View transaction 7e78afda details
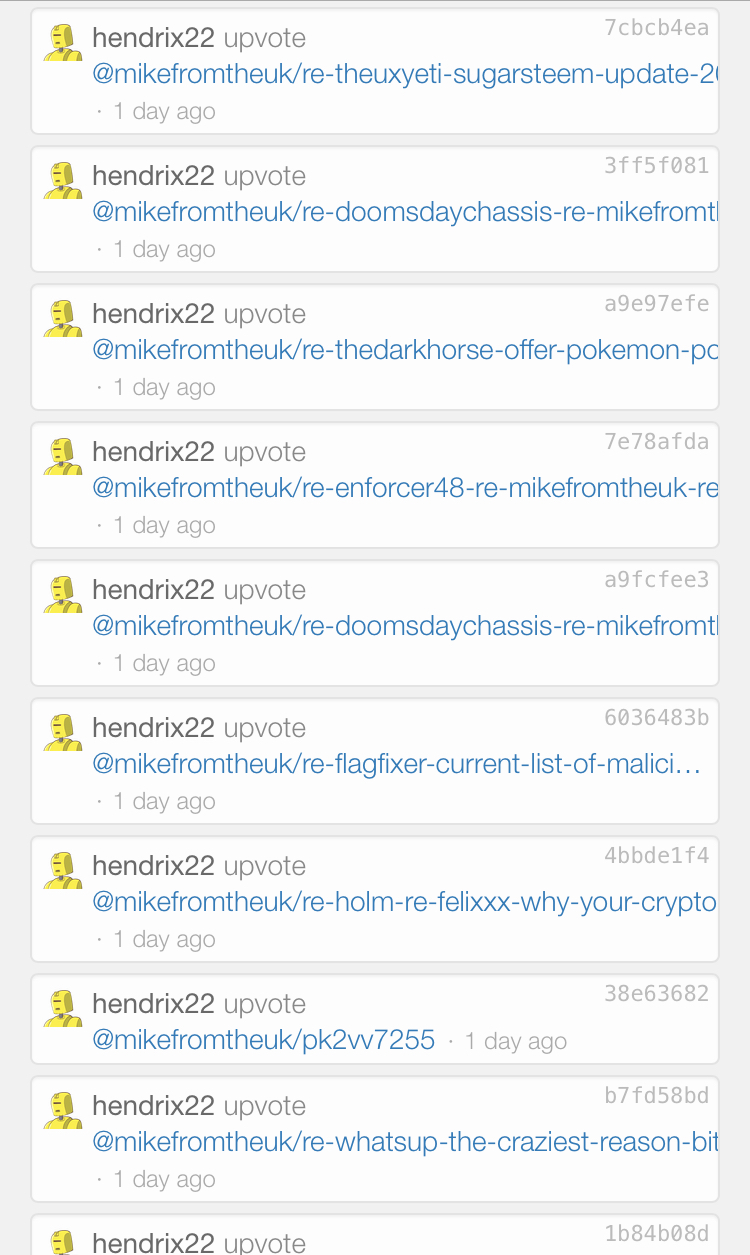The height and width of the screenshot is (1255, 750). (656, 442)
